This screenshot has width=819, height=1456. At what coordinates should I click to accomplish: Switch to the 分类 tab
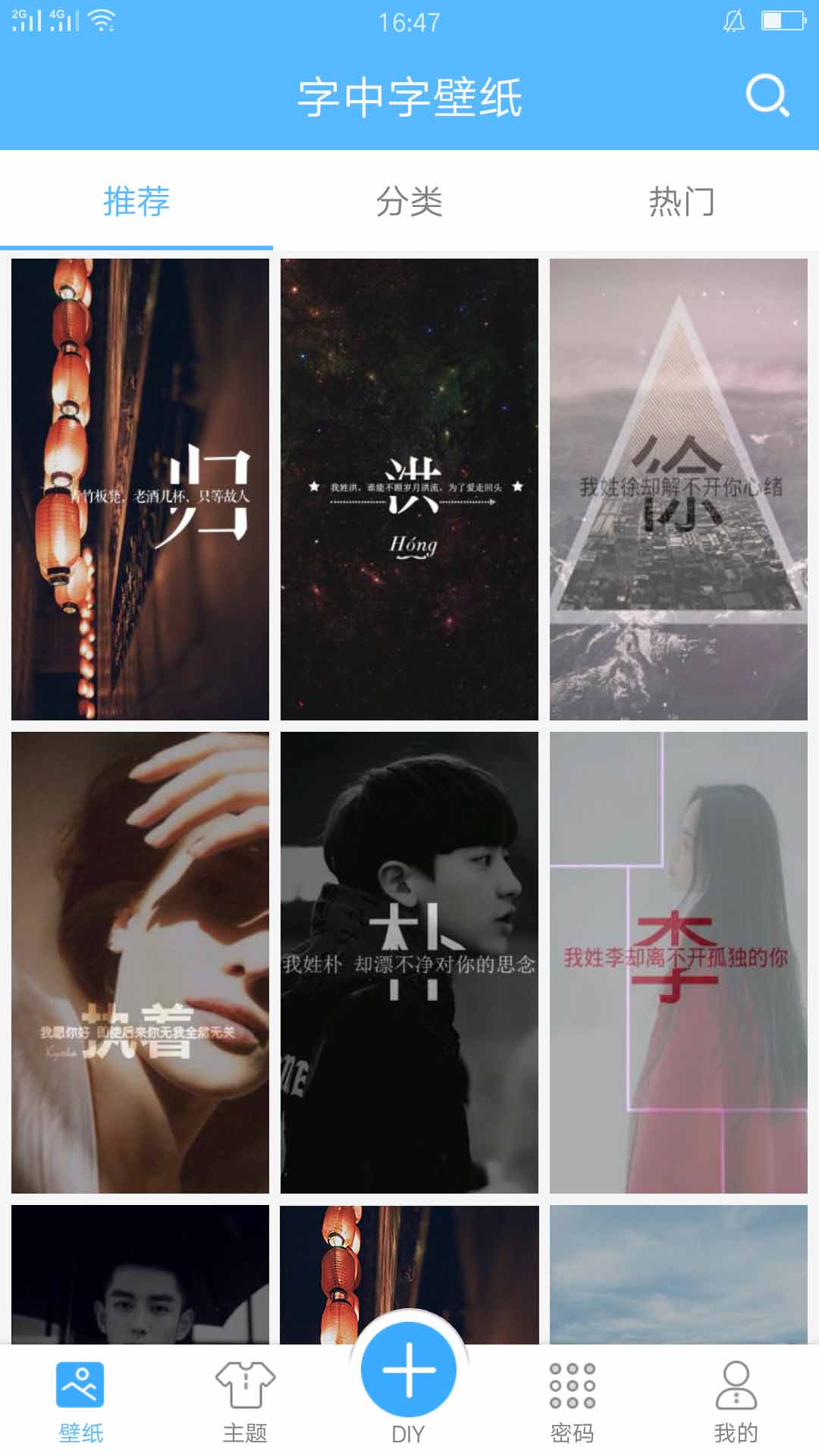point(409,202)
